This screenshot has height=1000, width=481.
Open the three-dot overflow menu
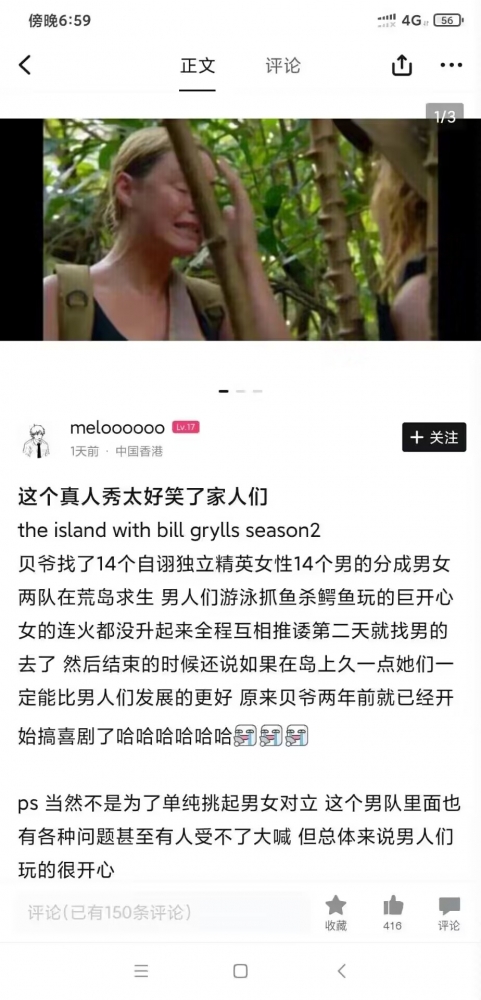(451, 65)
